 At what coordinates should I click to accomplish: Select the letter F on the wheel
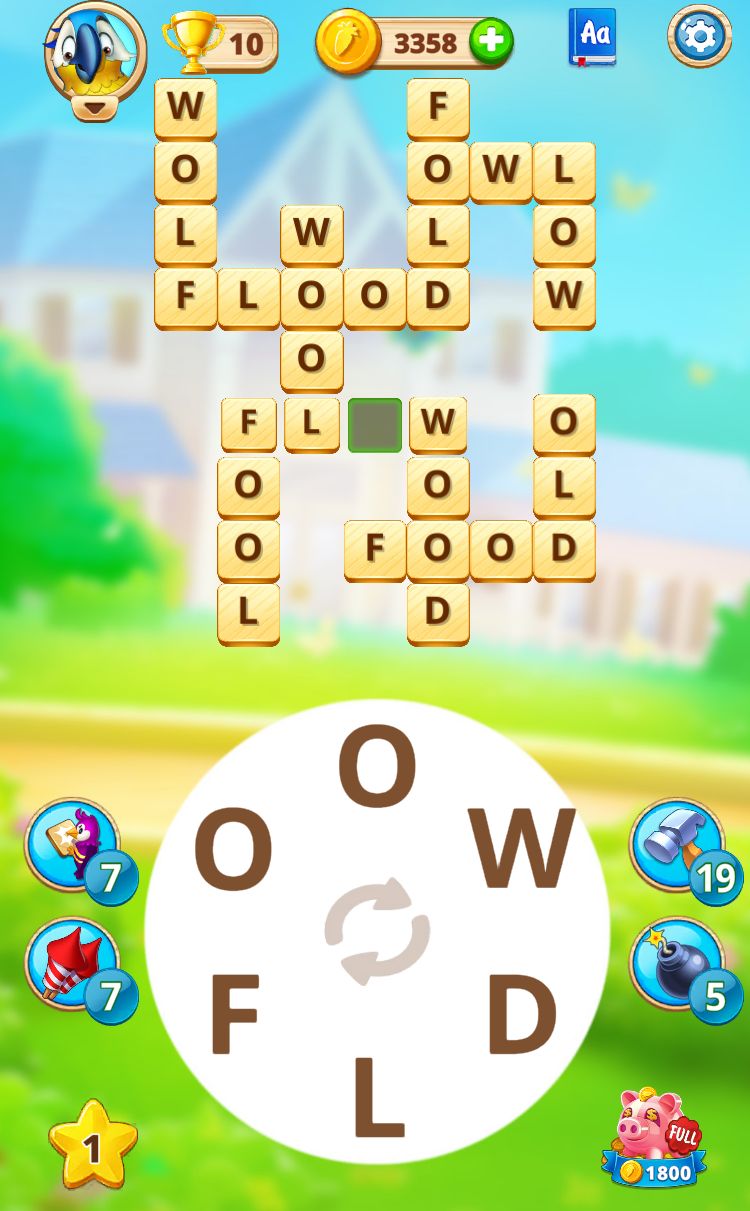tap(234, 1017)
